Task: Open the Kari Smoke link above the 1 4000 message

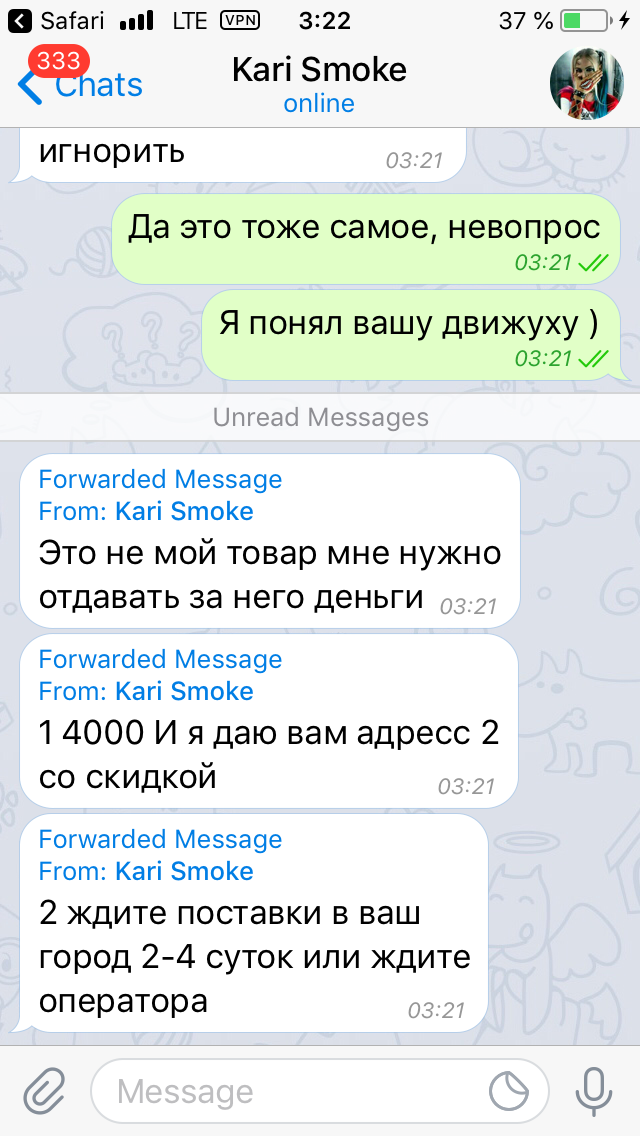Action: pos(185,691)
